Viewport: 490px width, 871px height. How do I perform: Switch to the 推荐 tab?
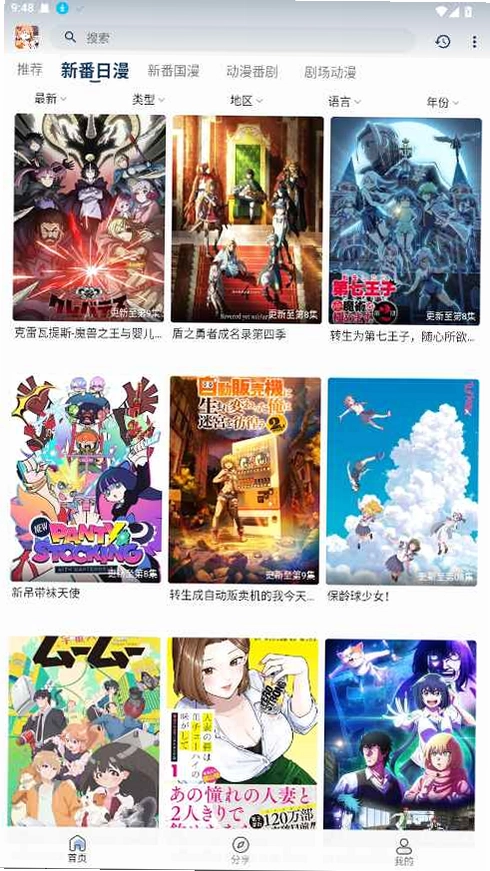click(x=30, y=70)
